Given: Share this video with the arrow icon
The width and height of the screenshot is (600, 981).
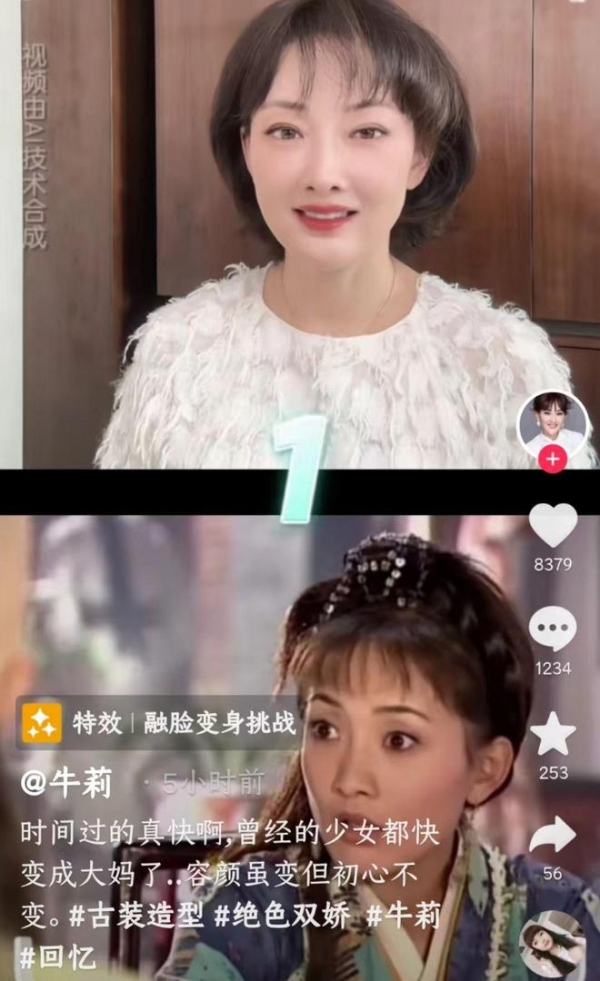Looking at the screenshot, I should pyautogui.click(x=552, y=836).
